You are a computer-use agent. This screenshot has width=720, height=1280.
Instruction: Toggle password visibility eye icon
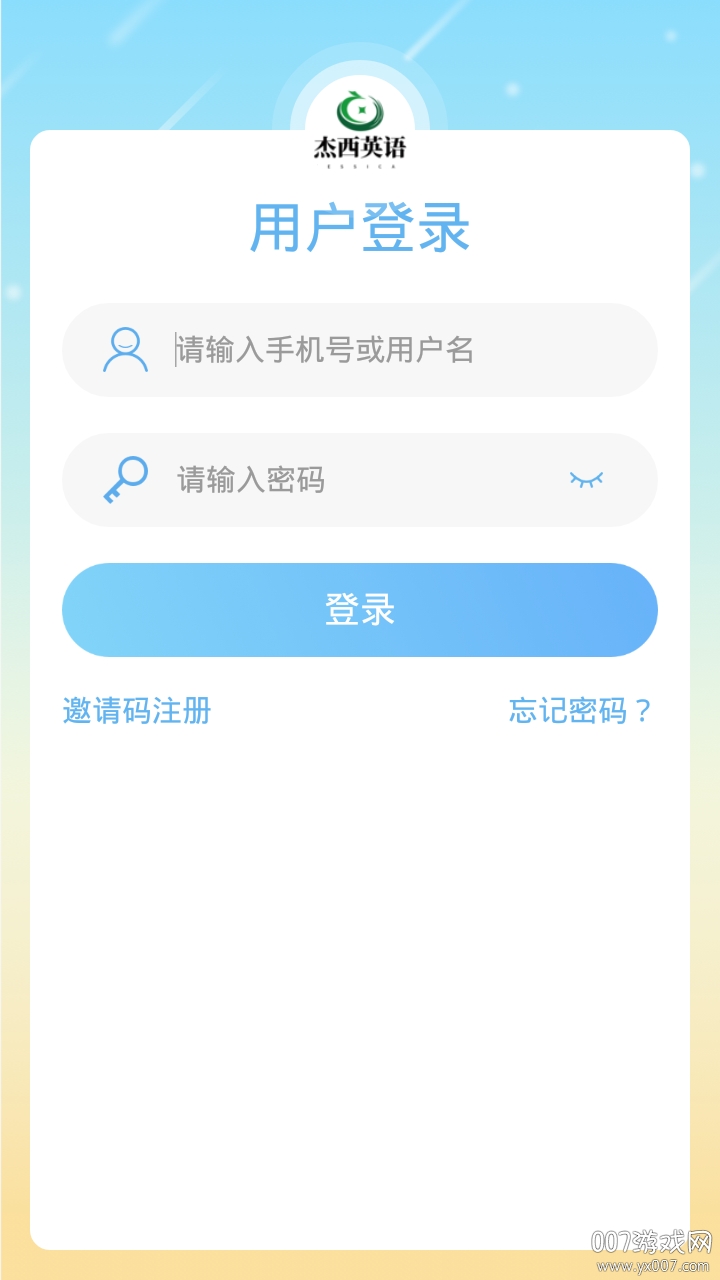(587, 480)
